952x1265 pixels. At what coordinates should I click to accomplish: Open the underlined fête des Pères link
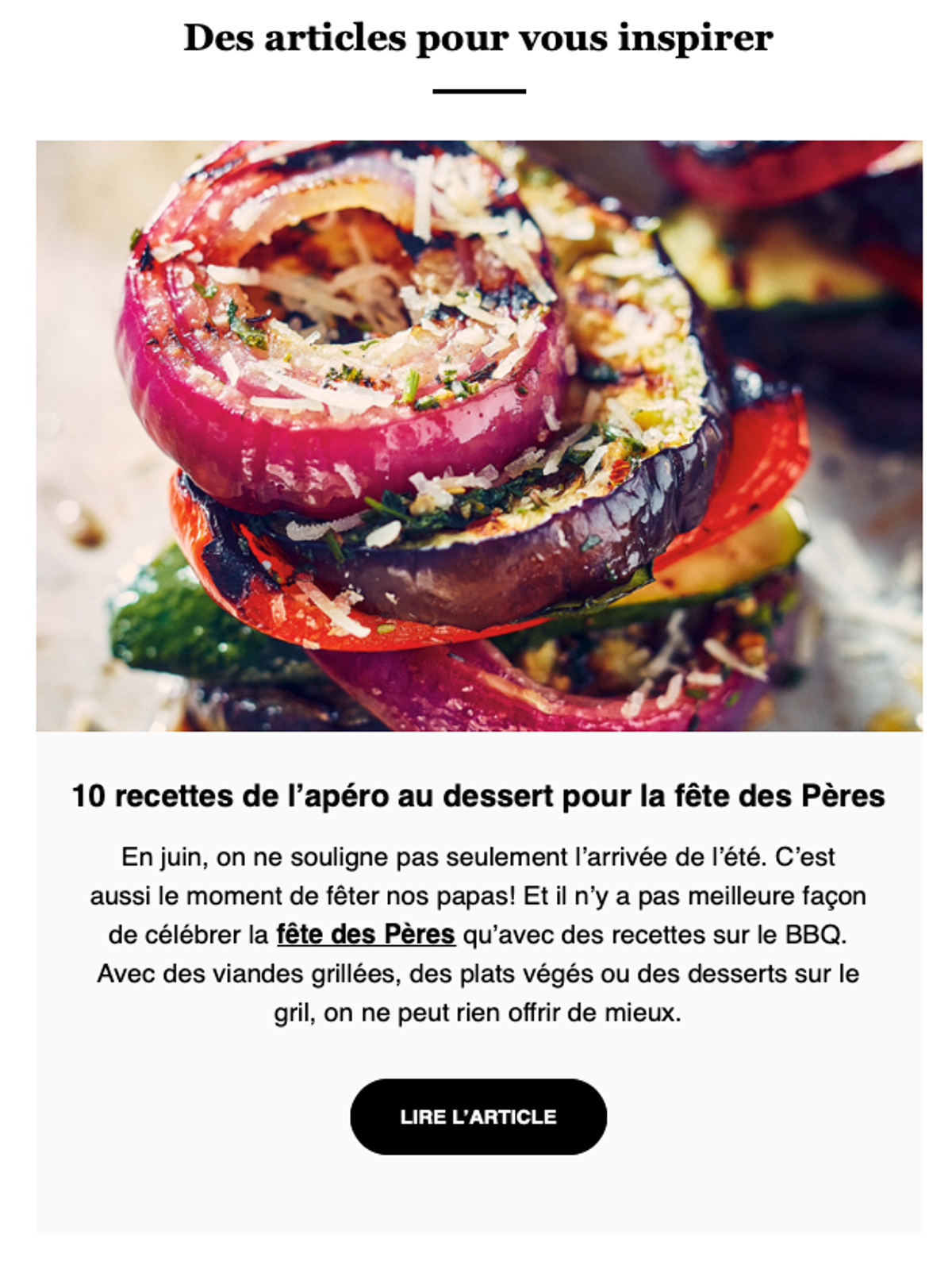[x=366, y=934]
